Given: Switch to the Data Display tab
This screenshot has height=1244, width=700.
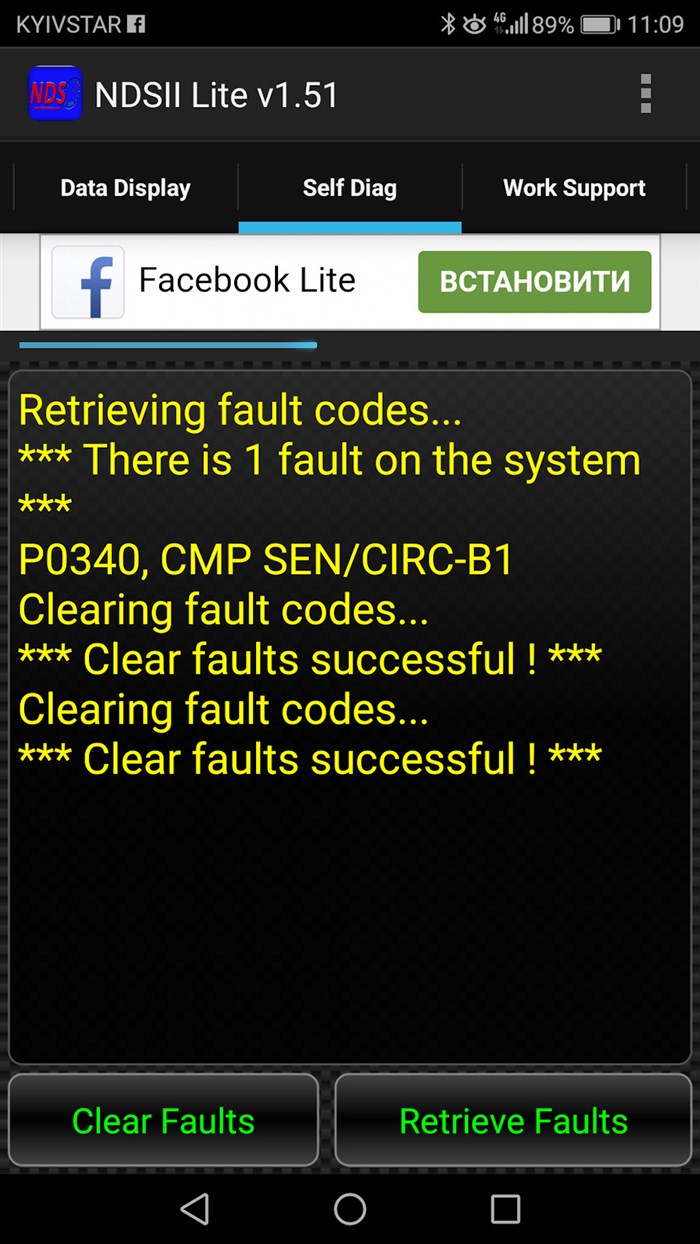Looking at the screenshot, I should click(x=125, y=188).
